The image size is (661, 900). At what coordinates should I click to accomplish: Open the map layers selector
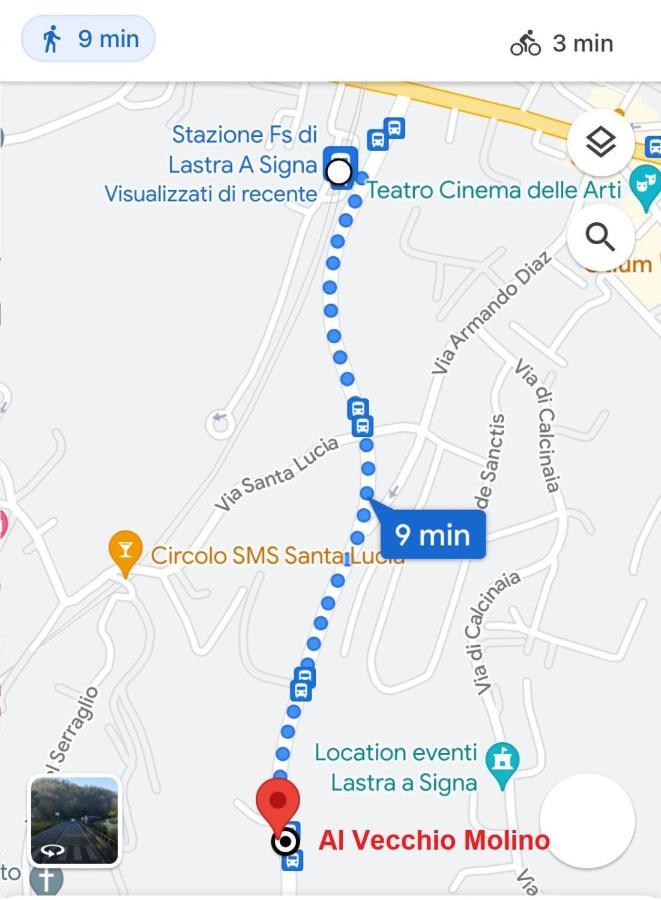coord(600,143)
